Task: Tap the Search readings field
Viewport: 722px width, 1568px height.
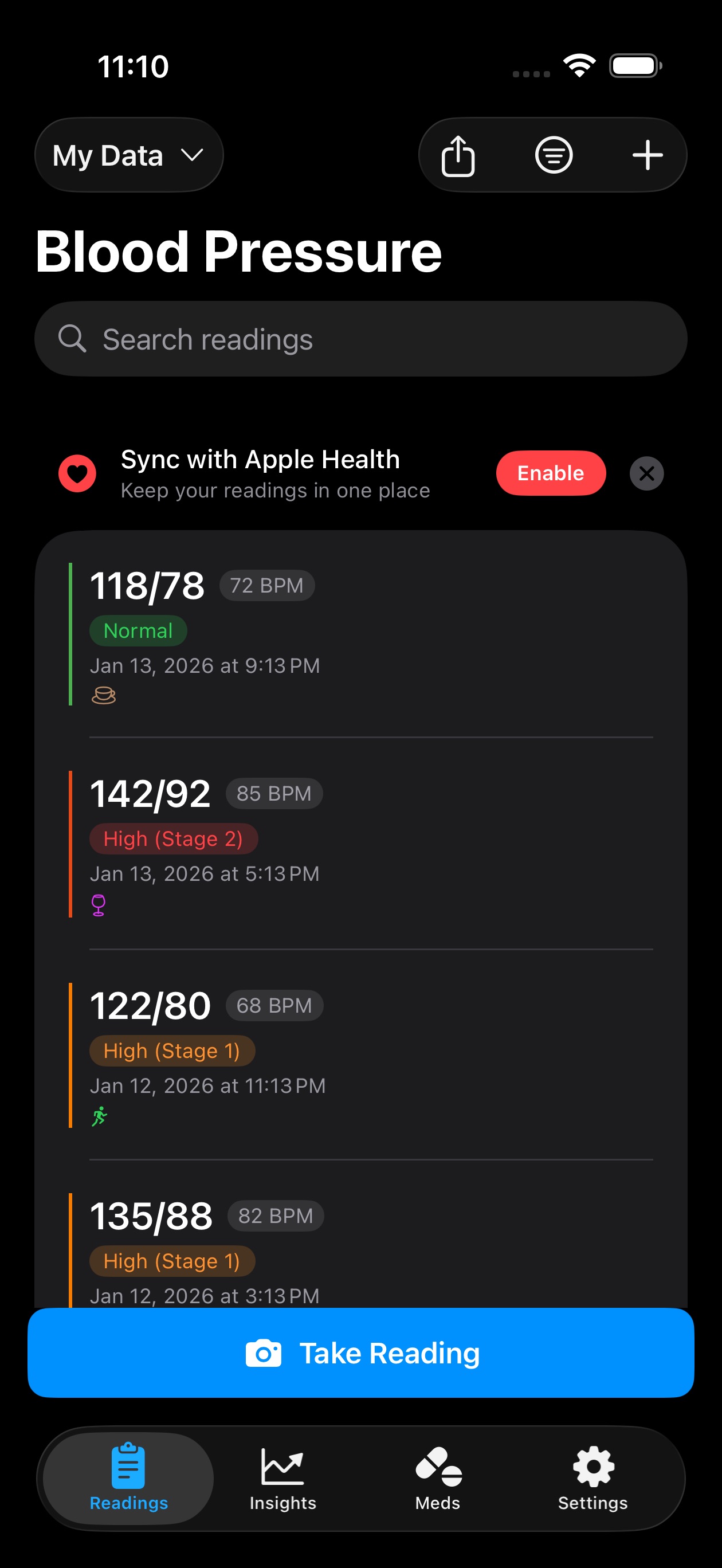Action: click(x=360, y=339)
